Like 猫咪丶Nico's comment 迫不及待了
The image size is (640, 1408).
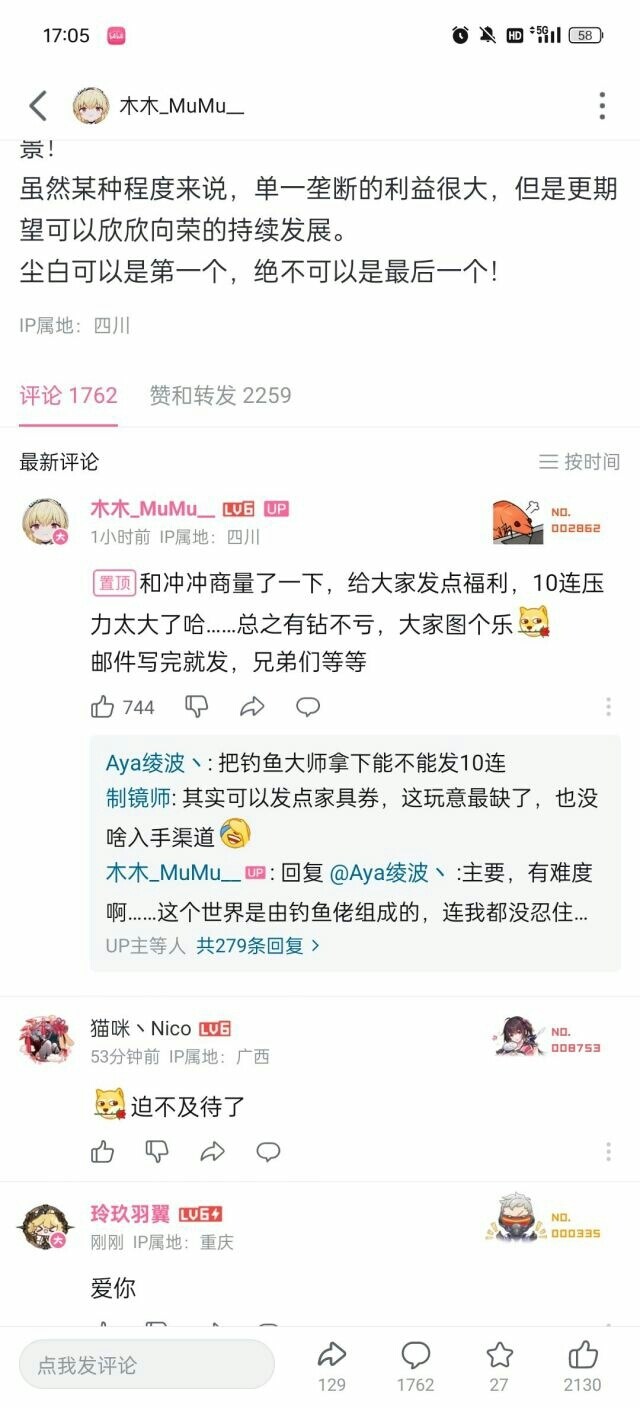(x=103, y=1152)
